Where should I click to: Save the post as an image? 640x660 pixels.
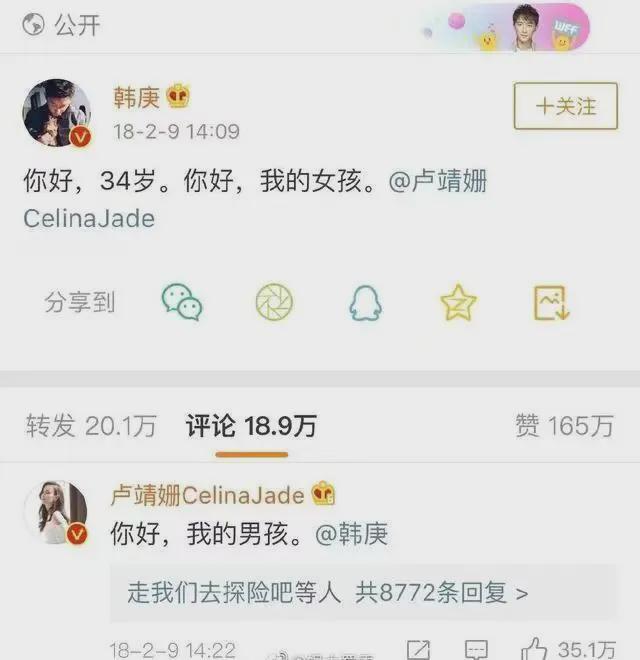click(550, 302)
